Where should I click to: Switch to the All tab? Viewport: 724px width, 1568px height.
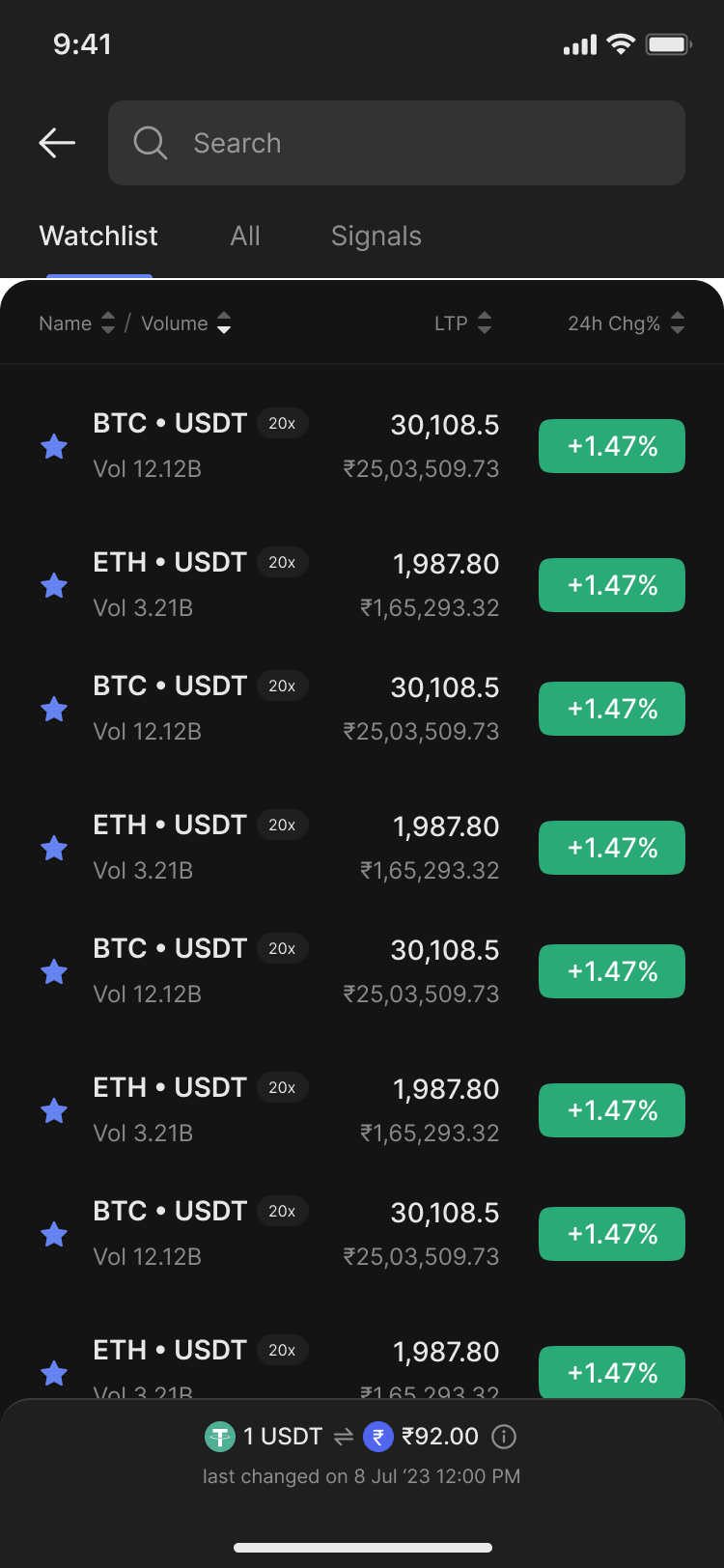pos(245,236)
